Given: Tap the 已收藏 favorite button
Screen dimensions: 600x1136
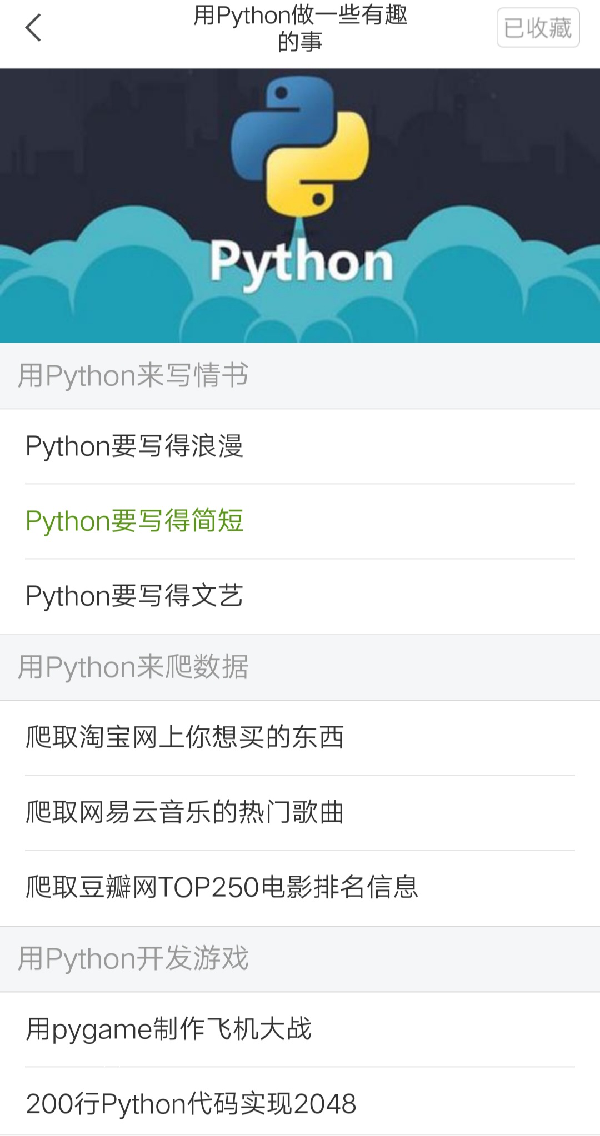Looking at the screenshot, I should pos(538,28).
